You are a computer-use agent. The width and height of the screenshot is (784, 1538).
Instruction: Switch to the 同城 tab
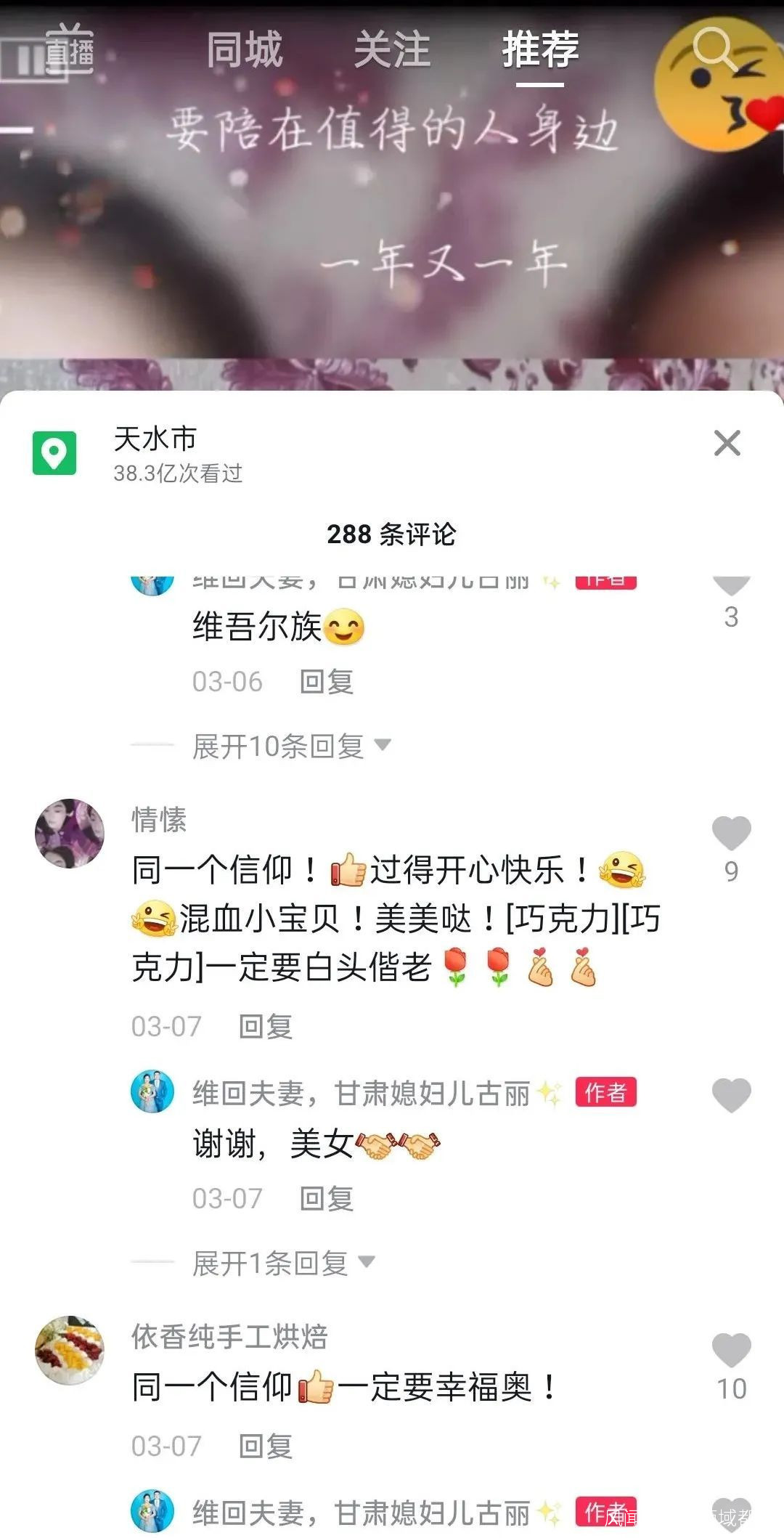pos(245,50)
